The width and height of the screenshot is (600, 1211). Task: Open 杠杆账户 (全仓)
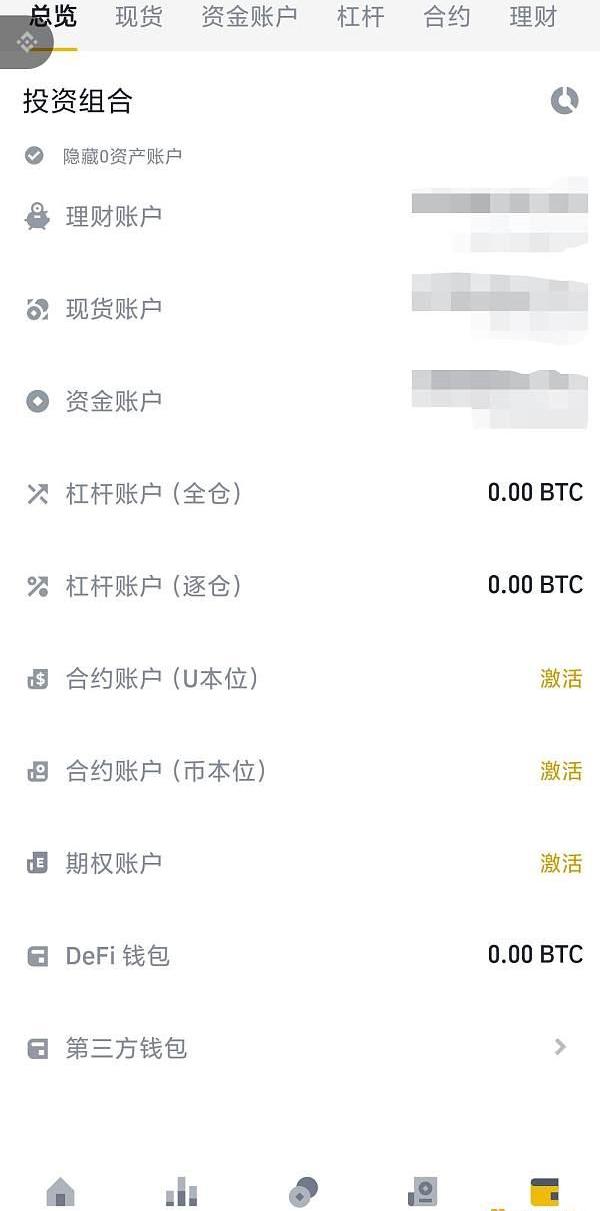coord(300,493)
